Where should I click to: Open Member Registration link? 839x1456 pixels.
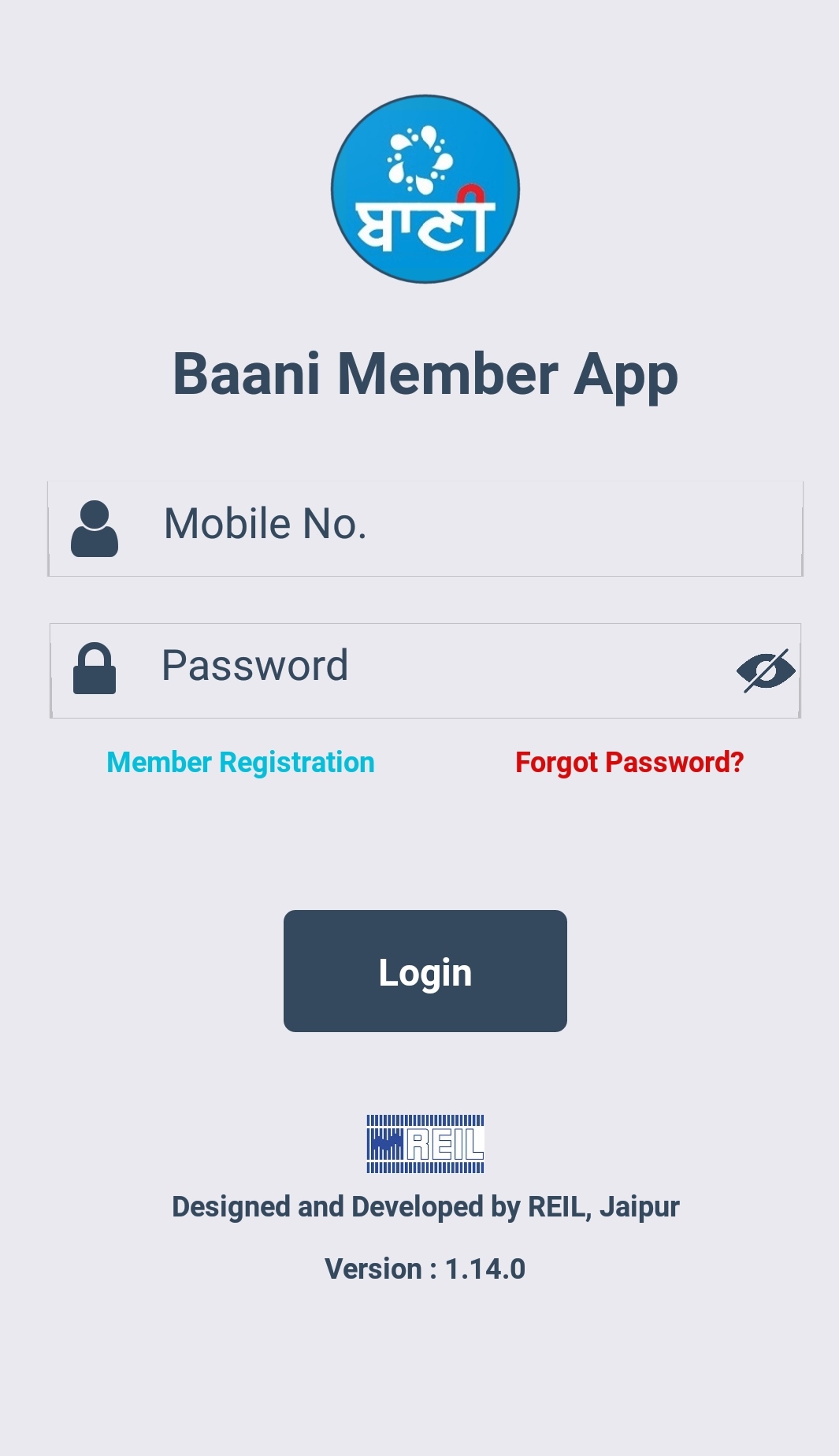[240, 763]
